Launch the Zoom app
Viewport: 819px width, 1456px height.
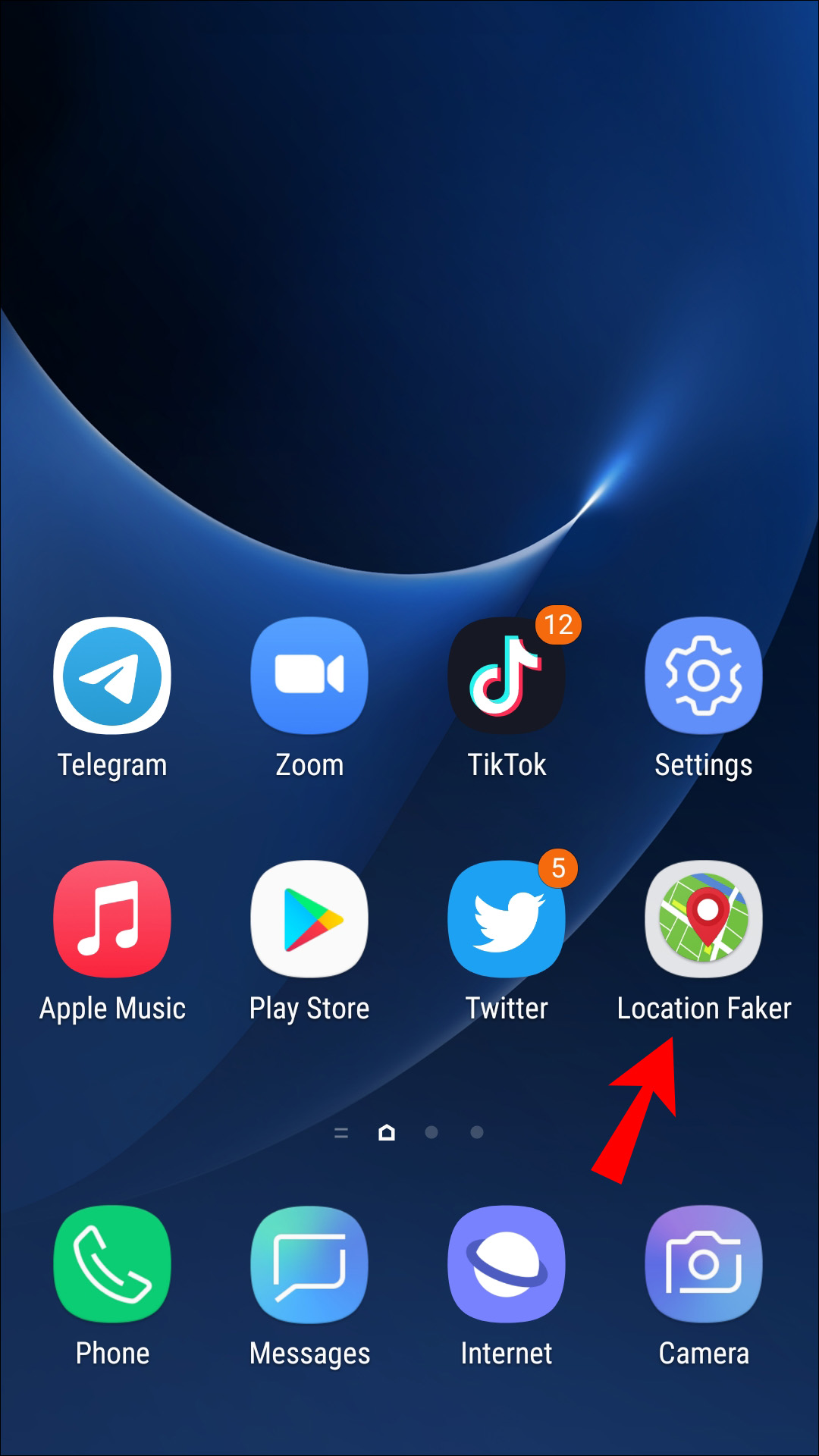click(x=309, y=676)
